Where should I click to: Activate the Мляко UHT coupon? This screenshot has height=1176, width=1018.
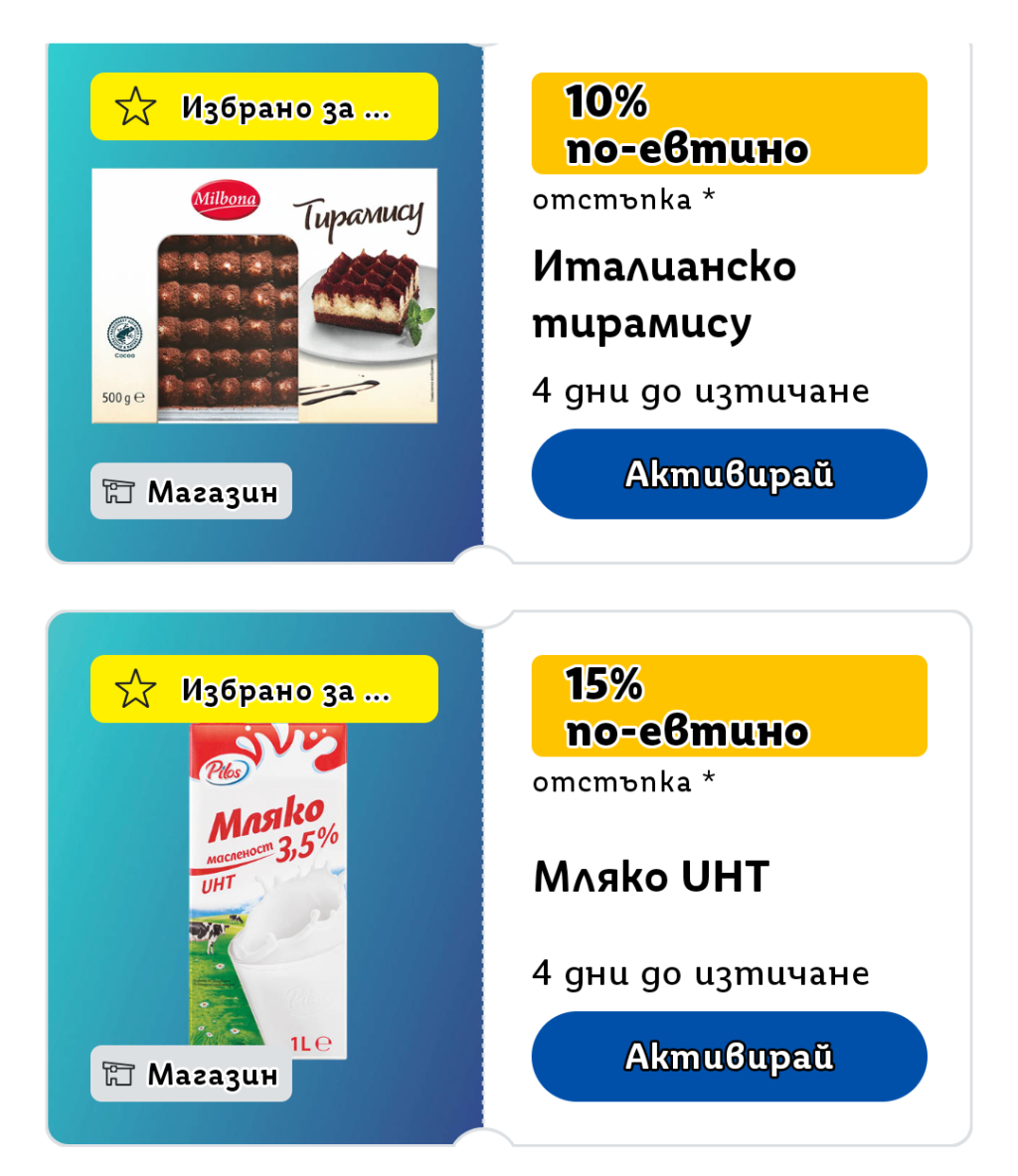(x=729, y=1057)
